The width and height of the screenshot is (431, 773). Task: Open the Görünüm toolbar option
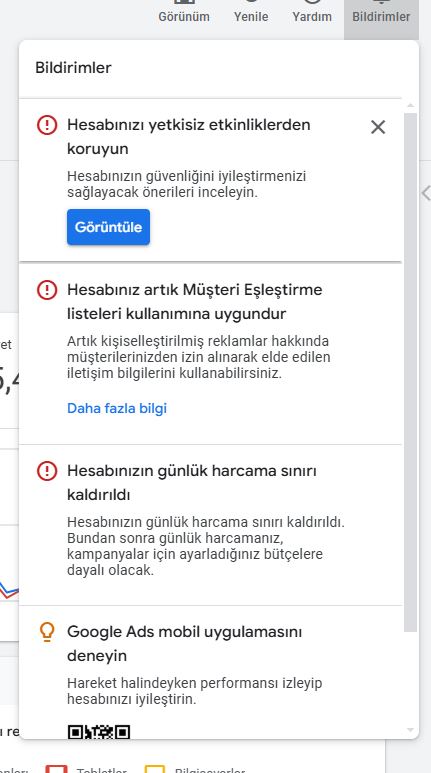coord(184,12)
